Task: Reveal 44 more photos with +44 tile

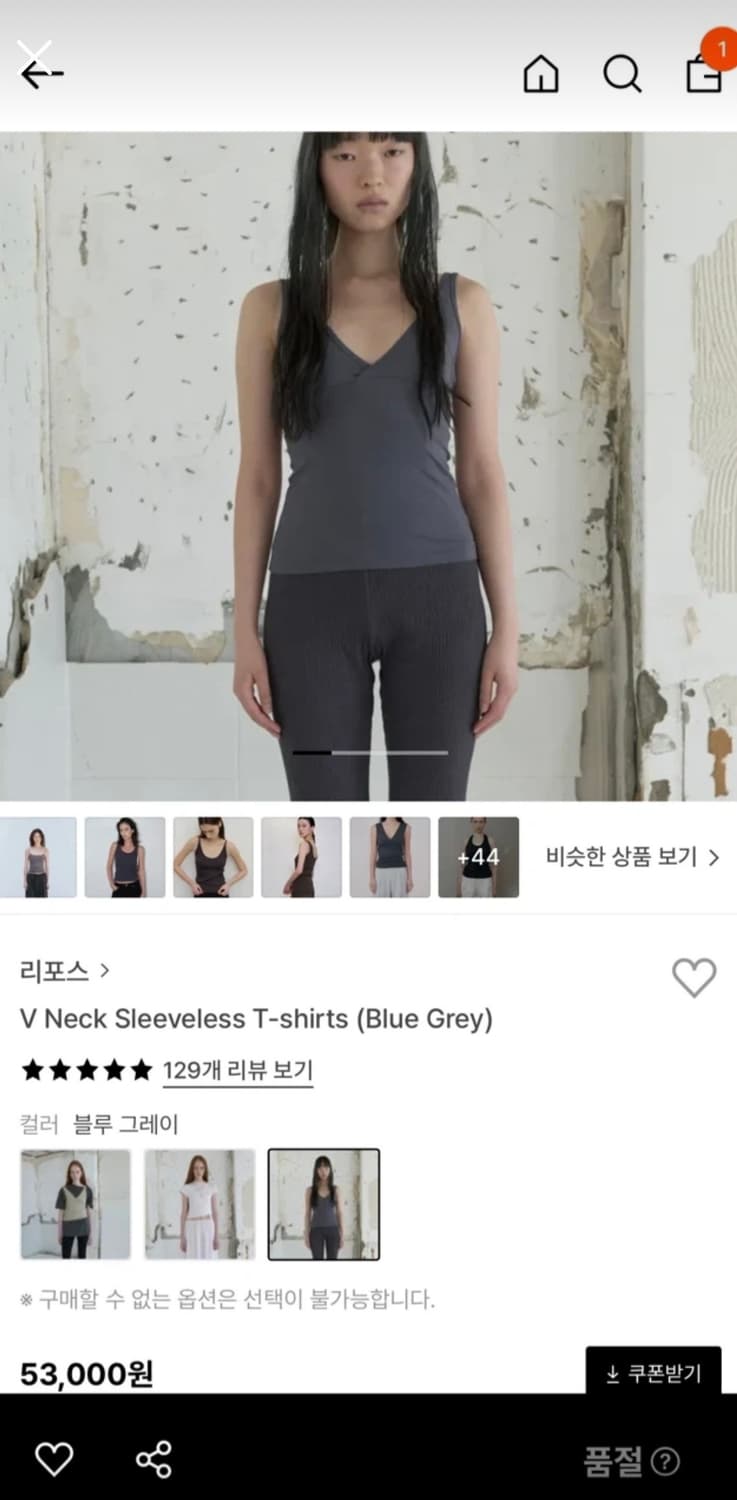Action: click(x=479, y=857)
